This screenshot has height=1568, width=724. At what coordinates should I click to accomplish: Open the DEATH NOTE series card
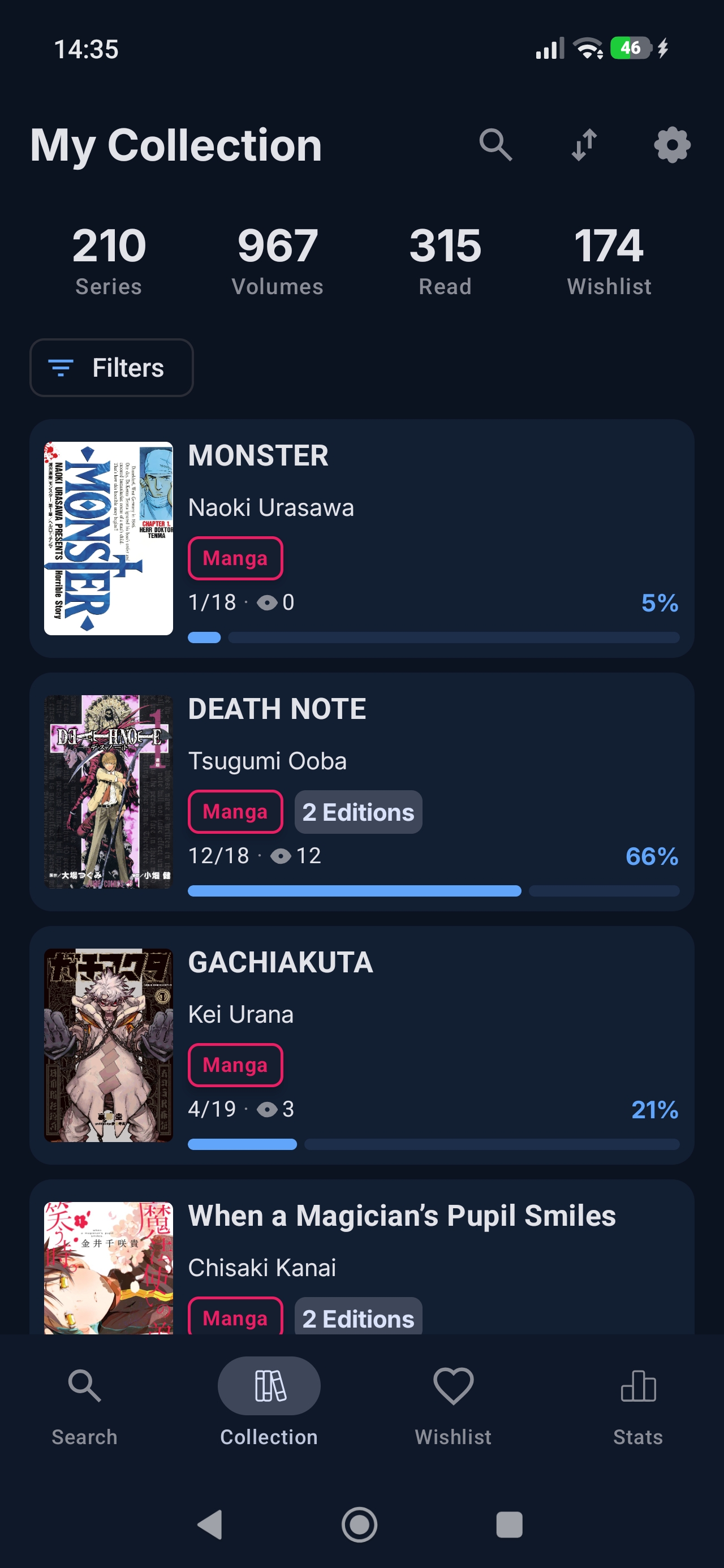(361, 792)
